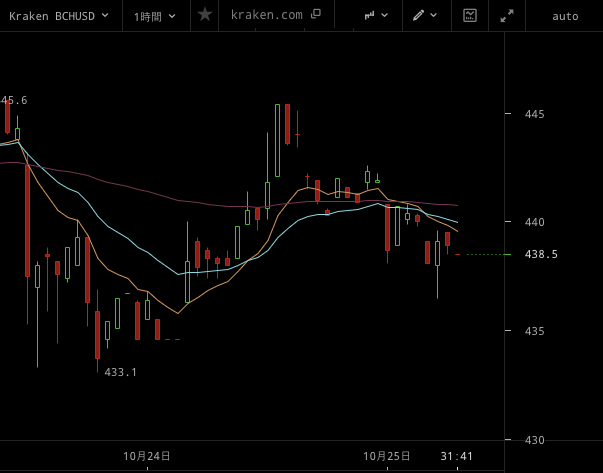
Task: Open the kraken.com link
Action: [275, 15]
